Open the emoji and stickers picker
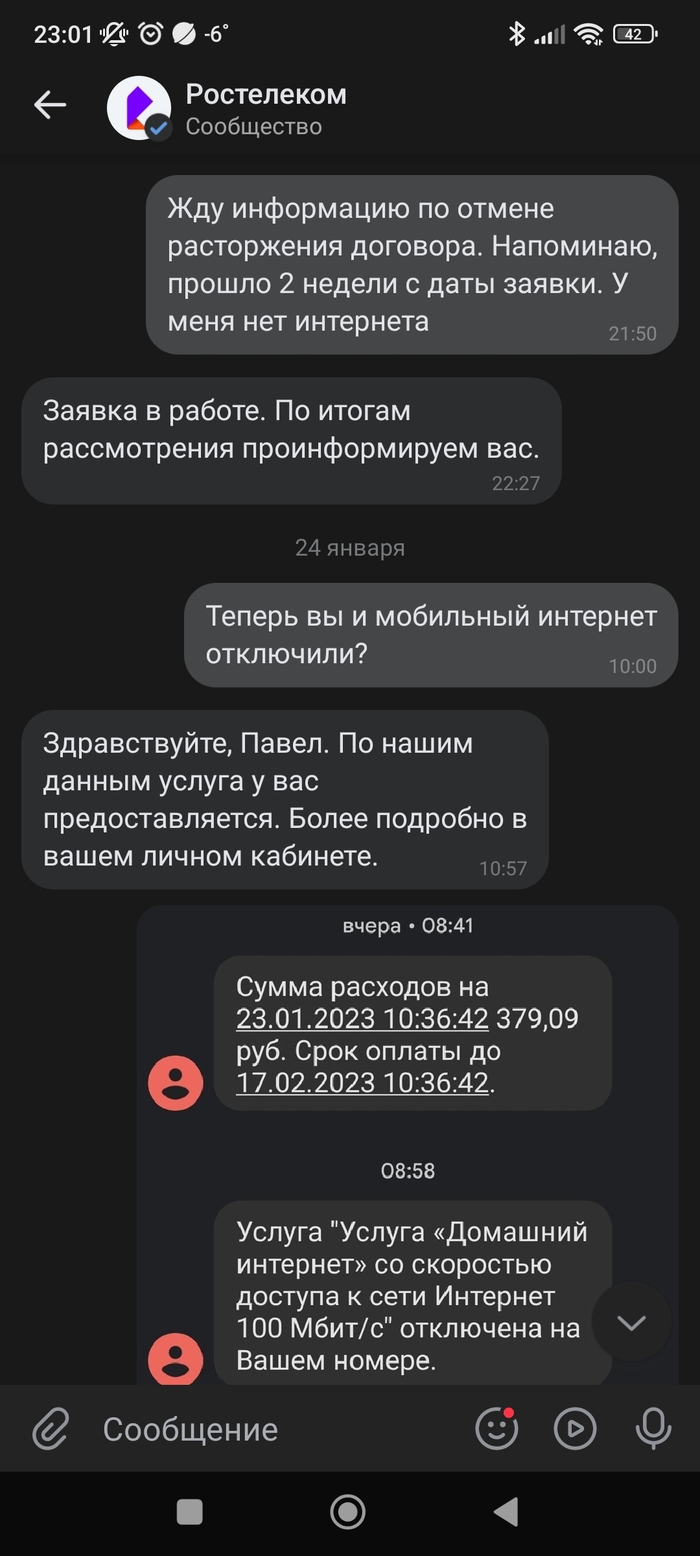700x1556 pixels. [496, 1429]
